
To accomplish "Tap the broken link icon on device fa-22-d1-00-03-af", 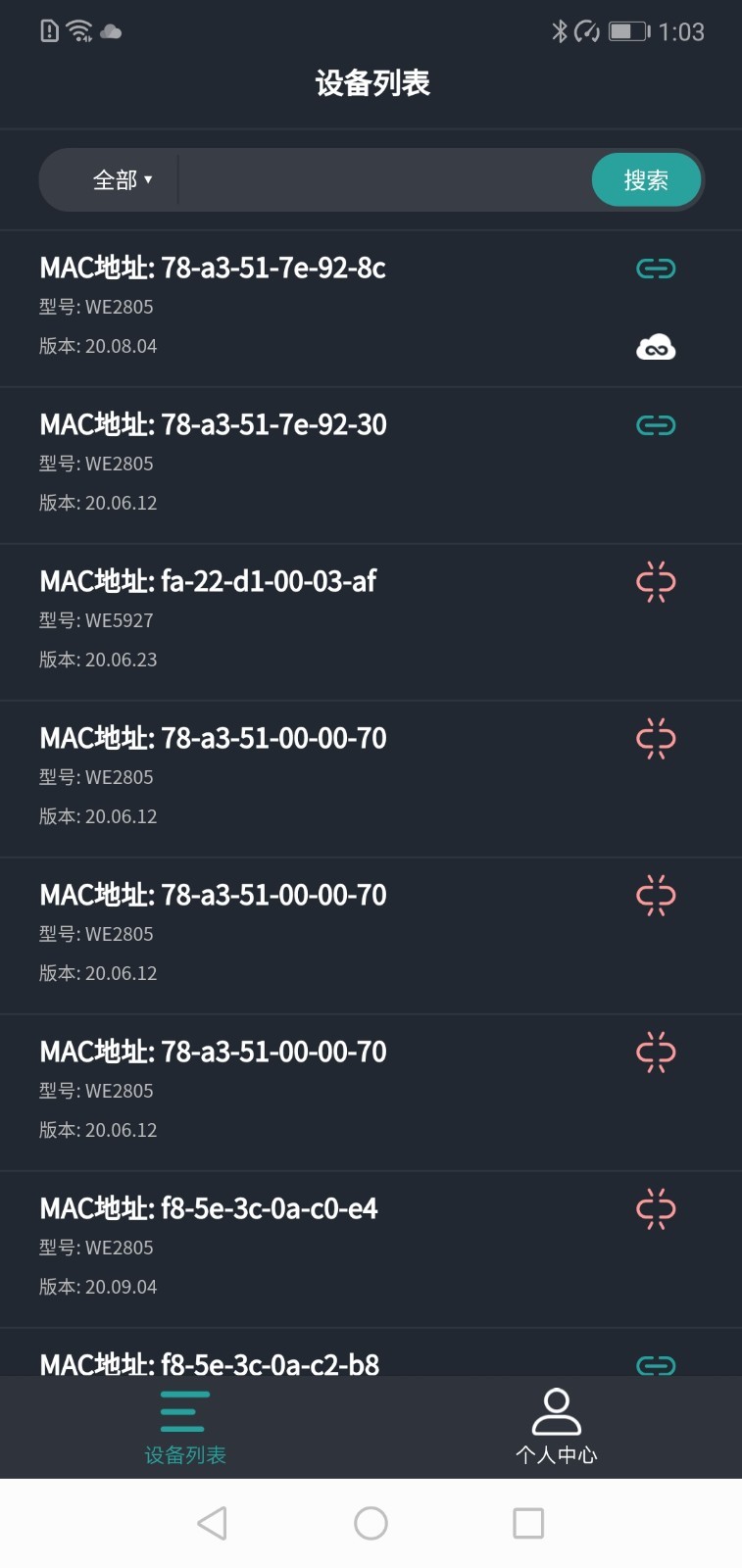I will point(656,582).
